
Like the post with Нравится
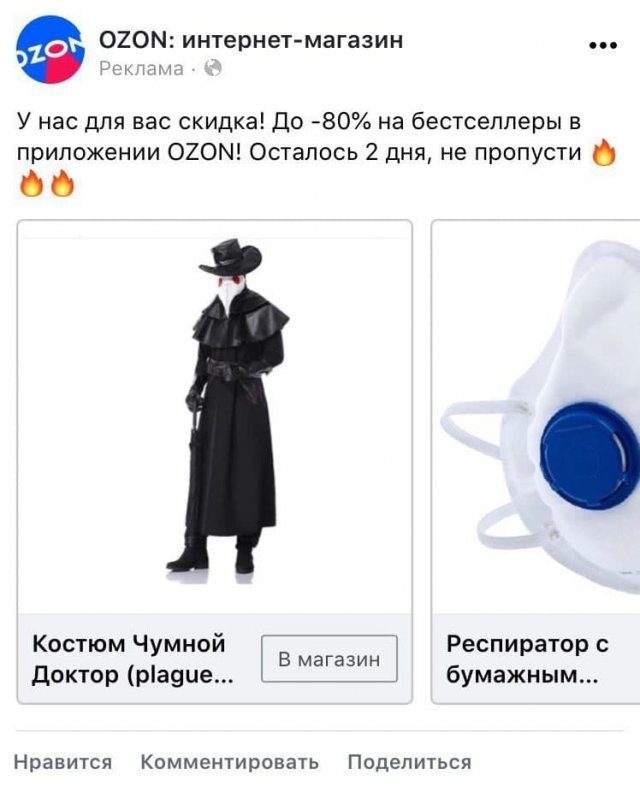pos(63,762)
